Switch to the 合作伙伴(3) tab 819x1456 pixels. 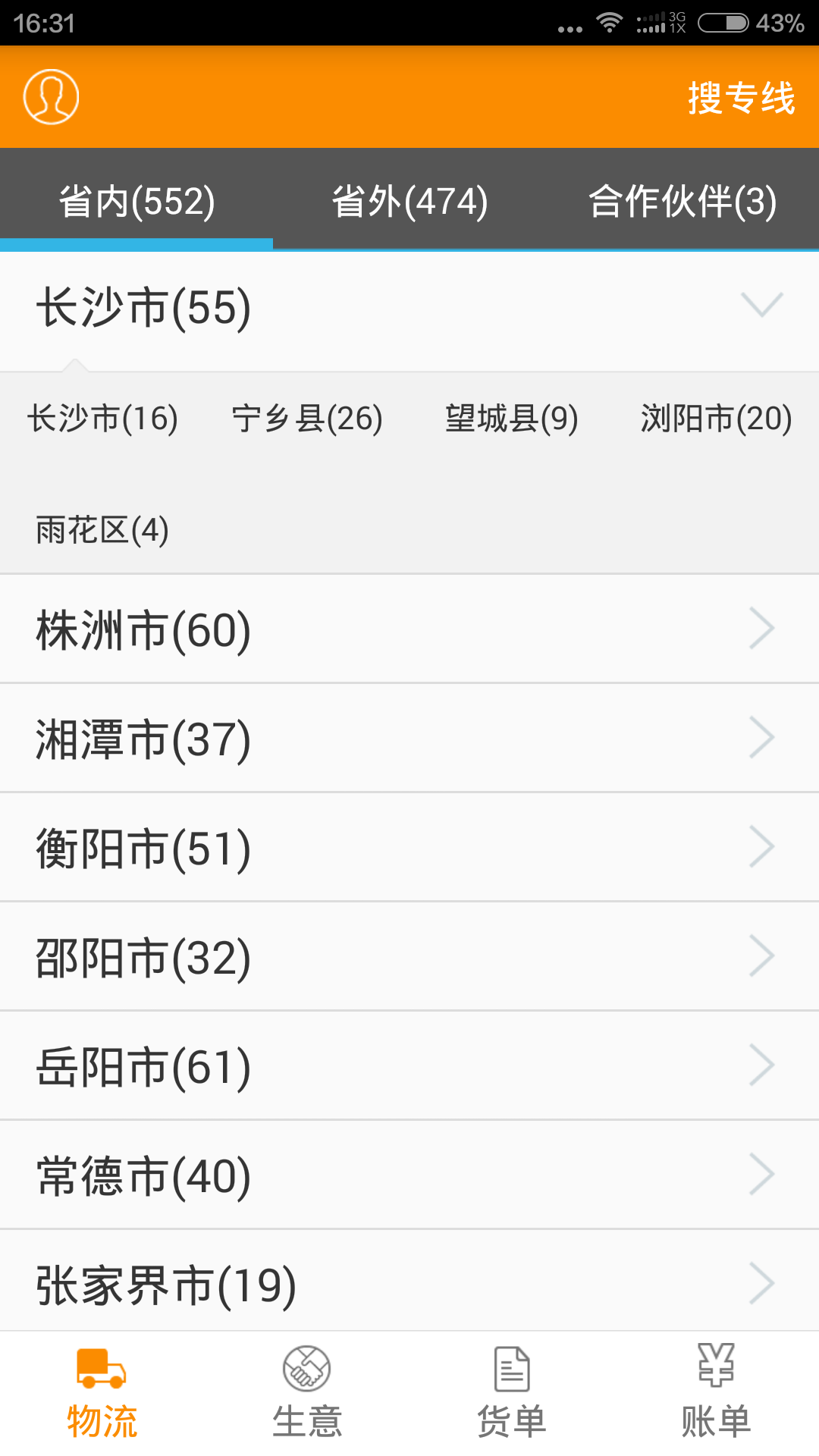[682, 202]
